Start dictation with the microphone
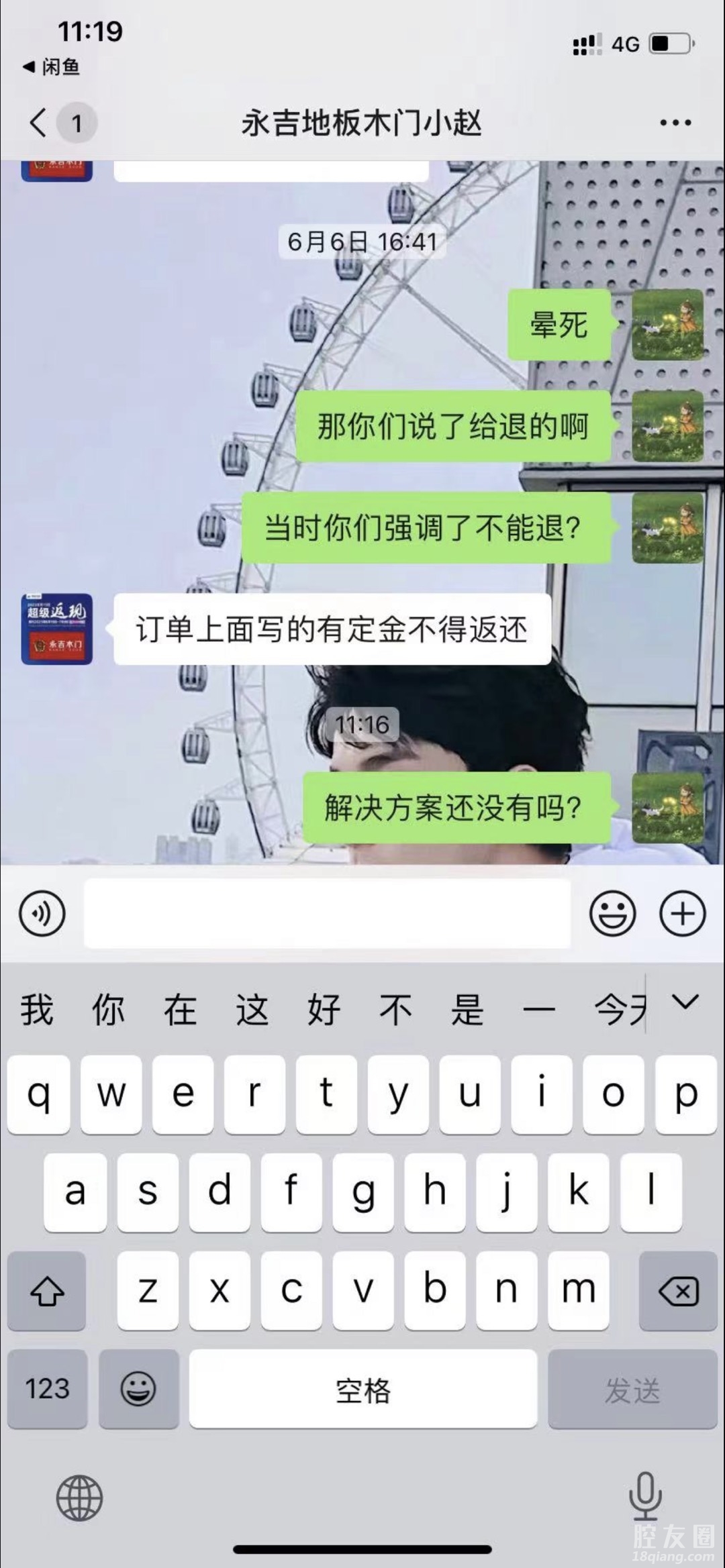This screenshot has height=1568, width=725. coord(645,1496)
